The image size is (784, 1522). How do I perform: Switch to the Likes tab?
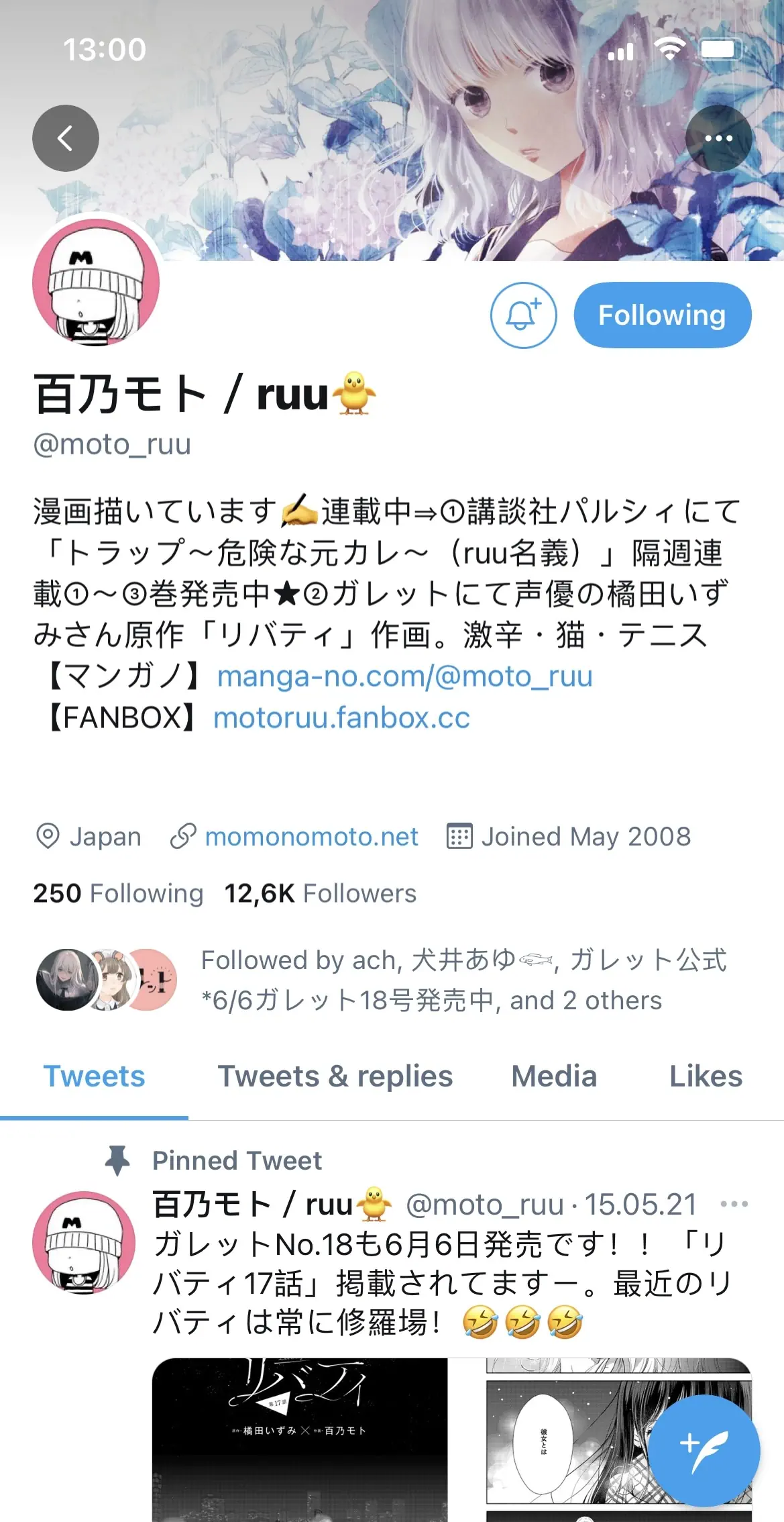point(705,1076)
